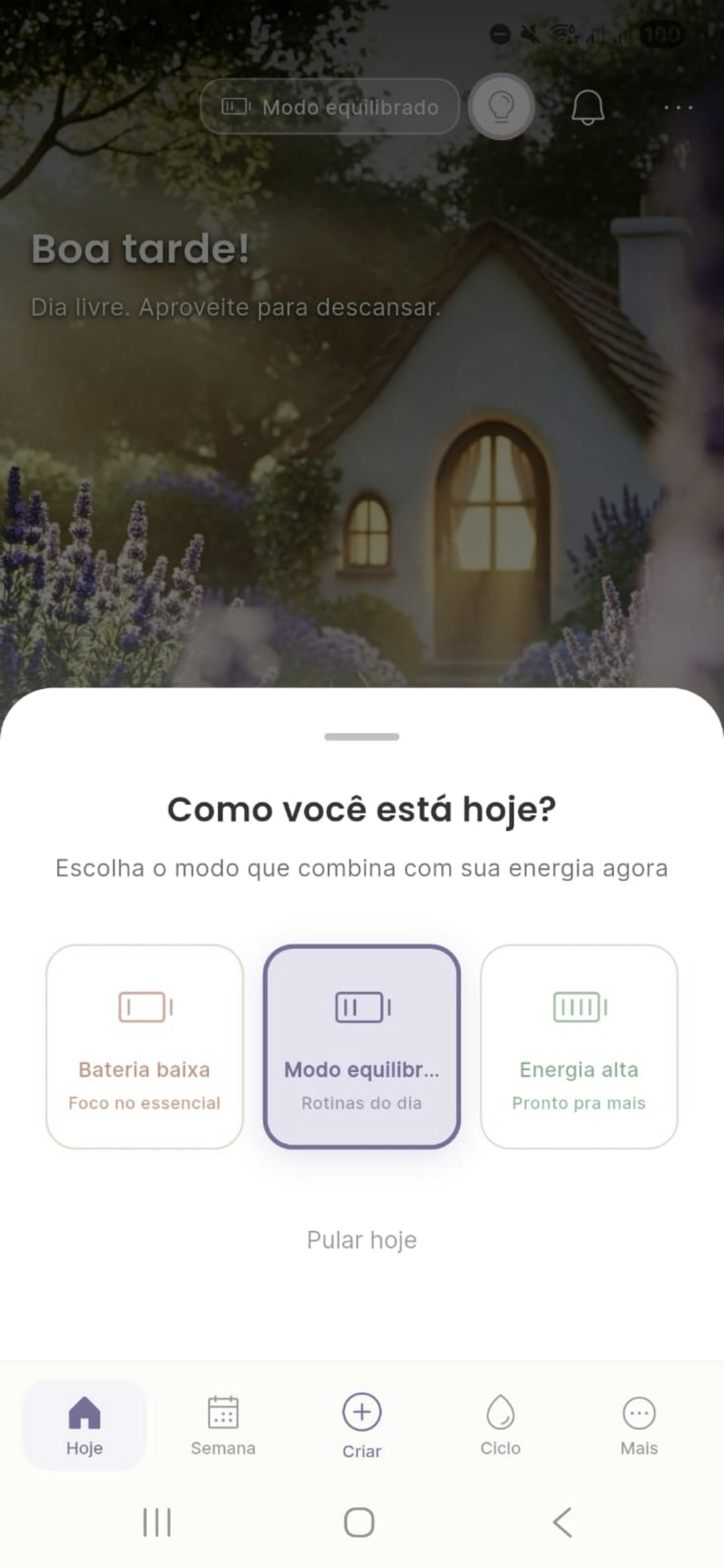Select the Bateria baixa mode card
The height and width of the screenshot is (1568, 724).
(x=144, y=1046)
